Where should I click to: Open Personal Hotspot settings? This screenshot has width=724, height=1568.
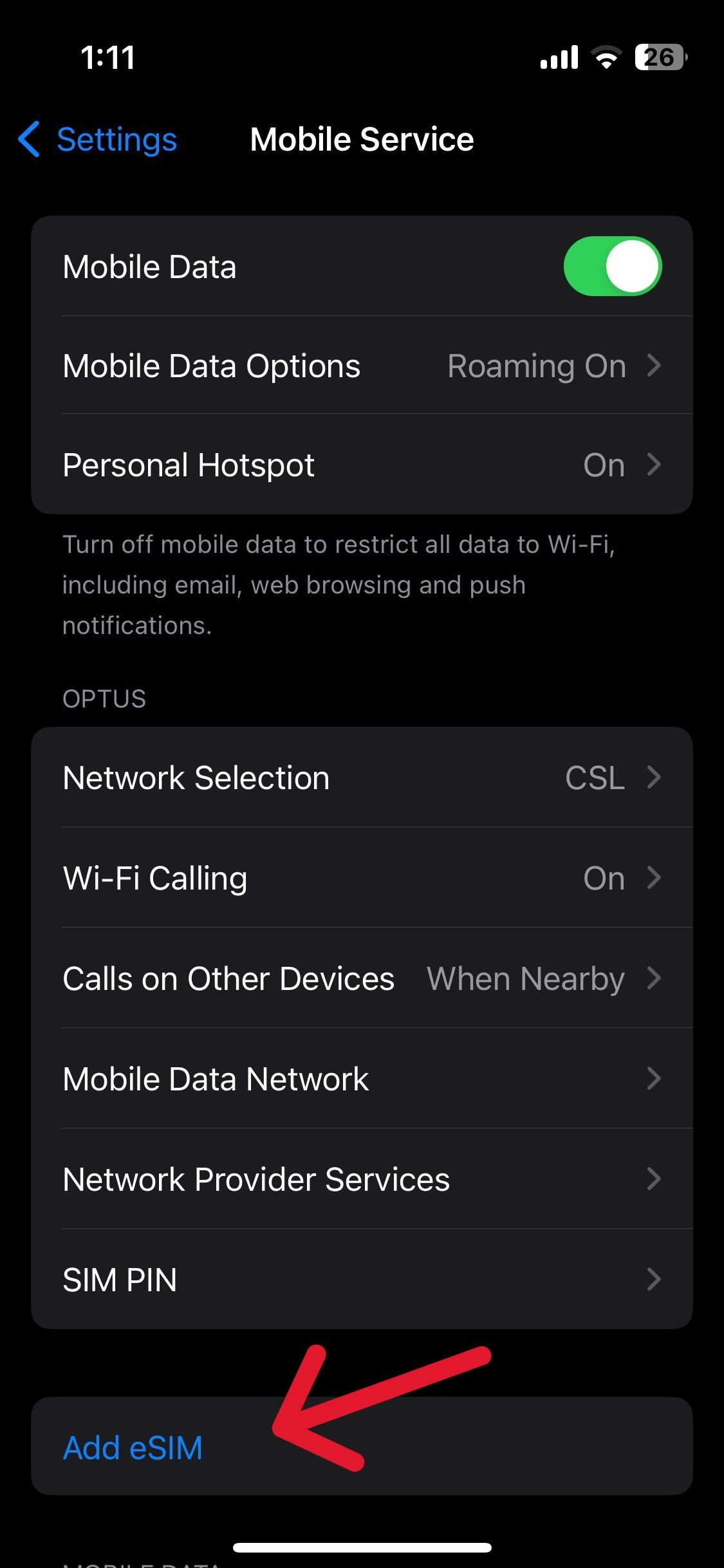(x=362, y=465)
